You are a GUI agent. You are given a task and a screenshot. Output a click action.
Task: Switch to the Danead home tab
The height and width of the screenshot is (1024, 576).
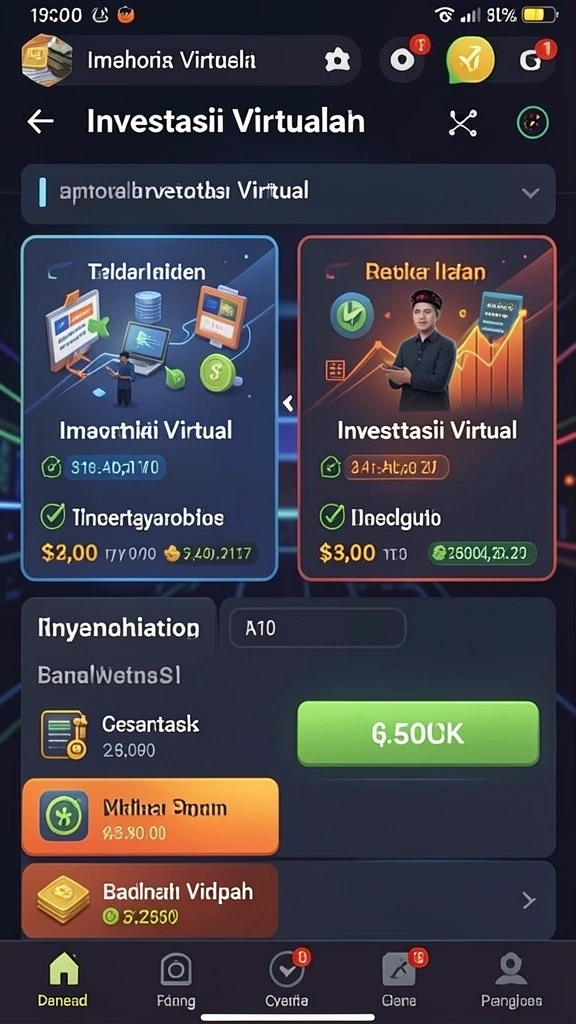coord(63,979)
